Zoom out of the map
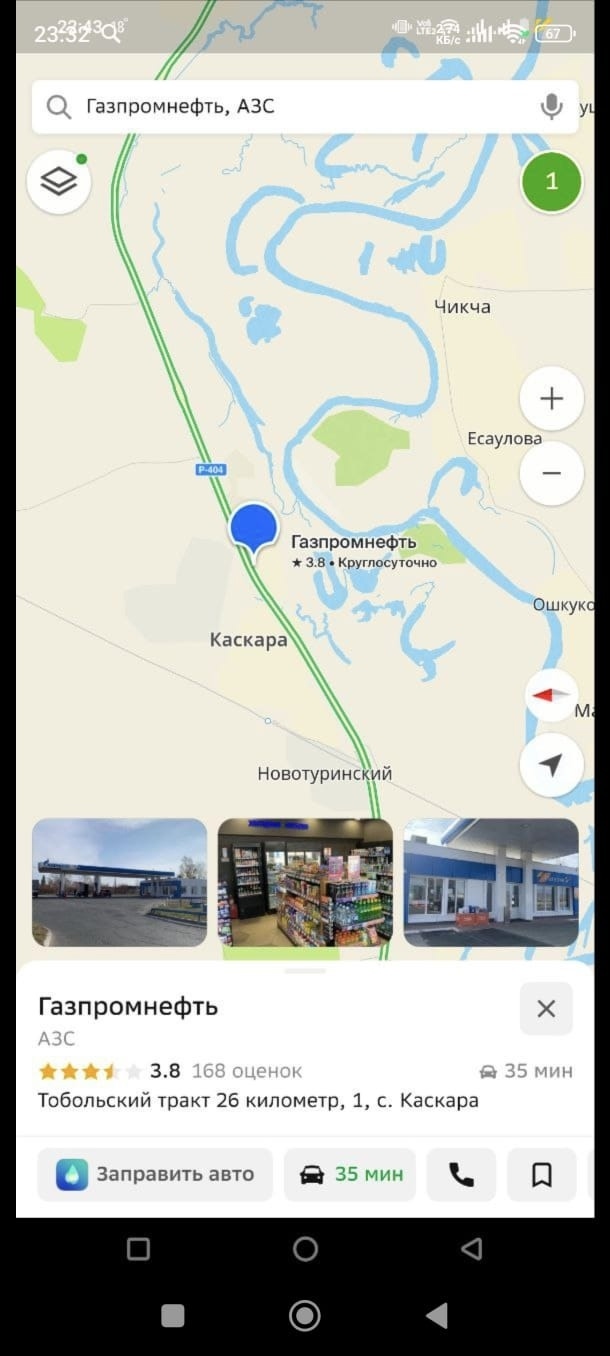Screen dimensions: 610x1356 tap(551, 473)
